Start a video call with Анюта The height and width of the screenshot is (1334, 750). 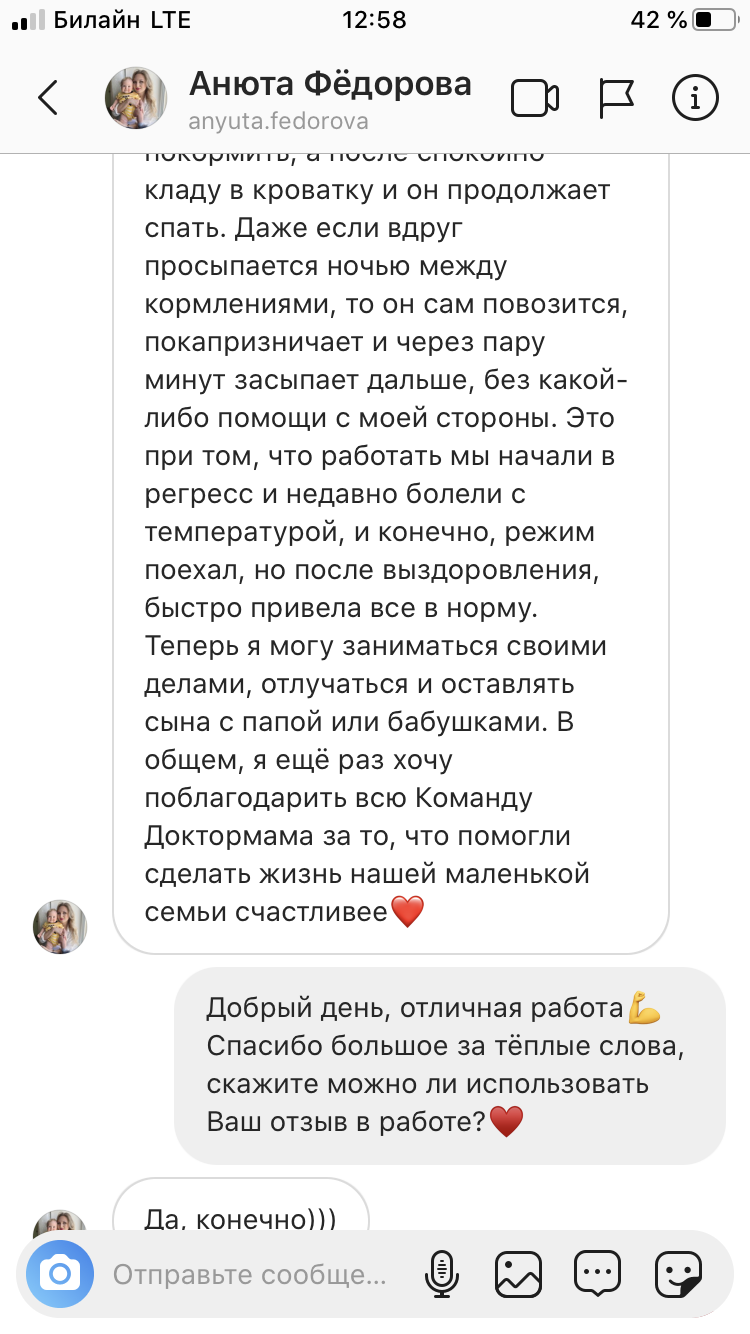point(534,98)
